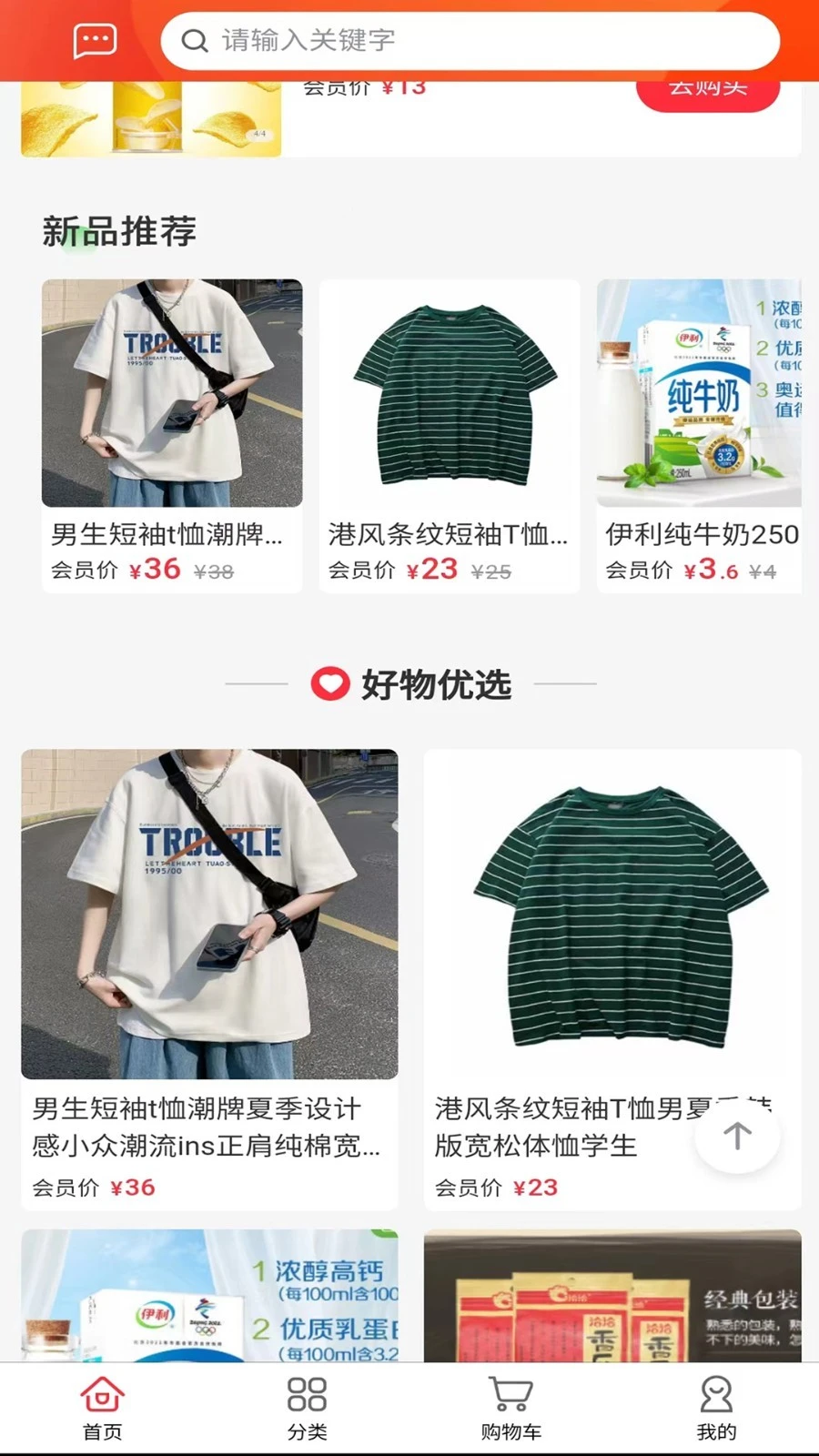Tap the back-to-top arrow button
819x1456 pixels.
[738, 1137]
